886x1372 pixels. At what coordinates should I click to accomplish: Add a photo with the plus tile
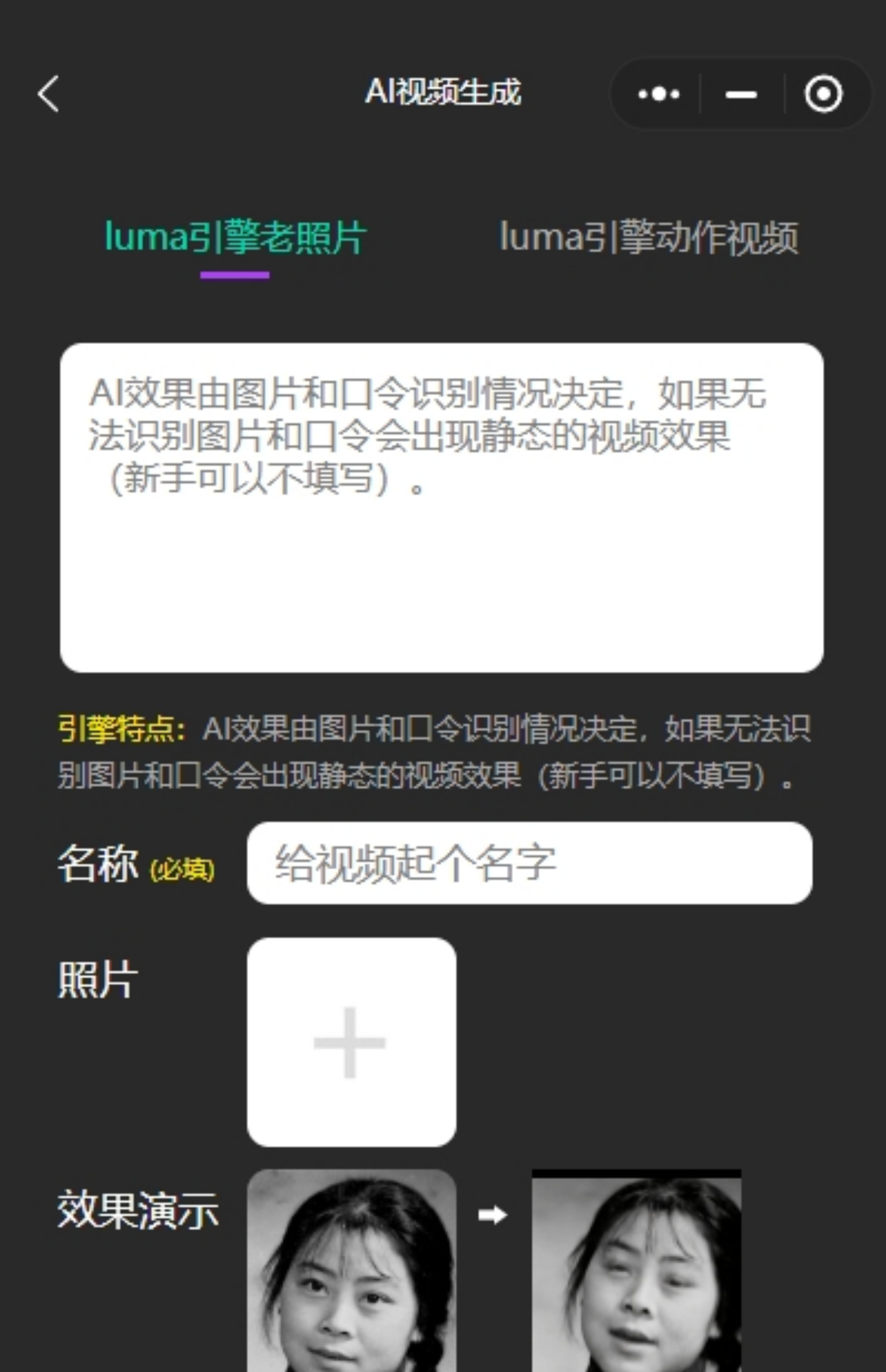coord(352,1042)
